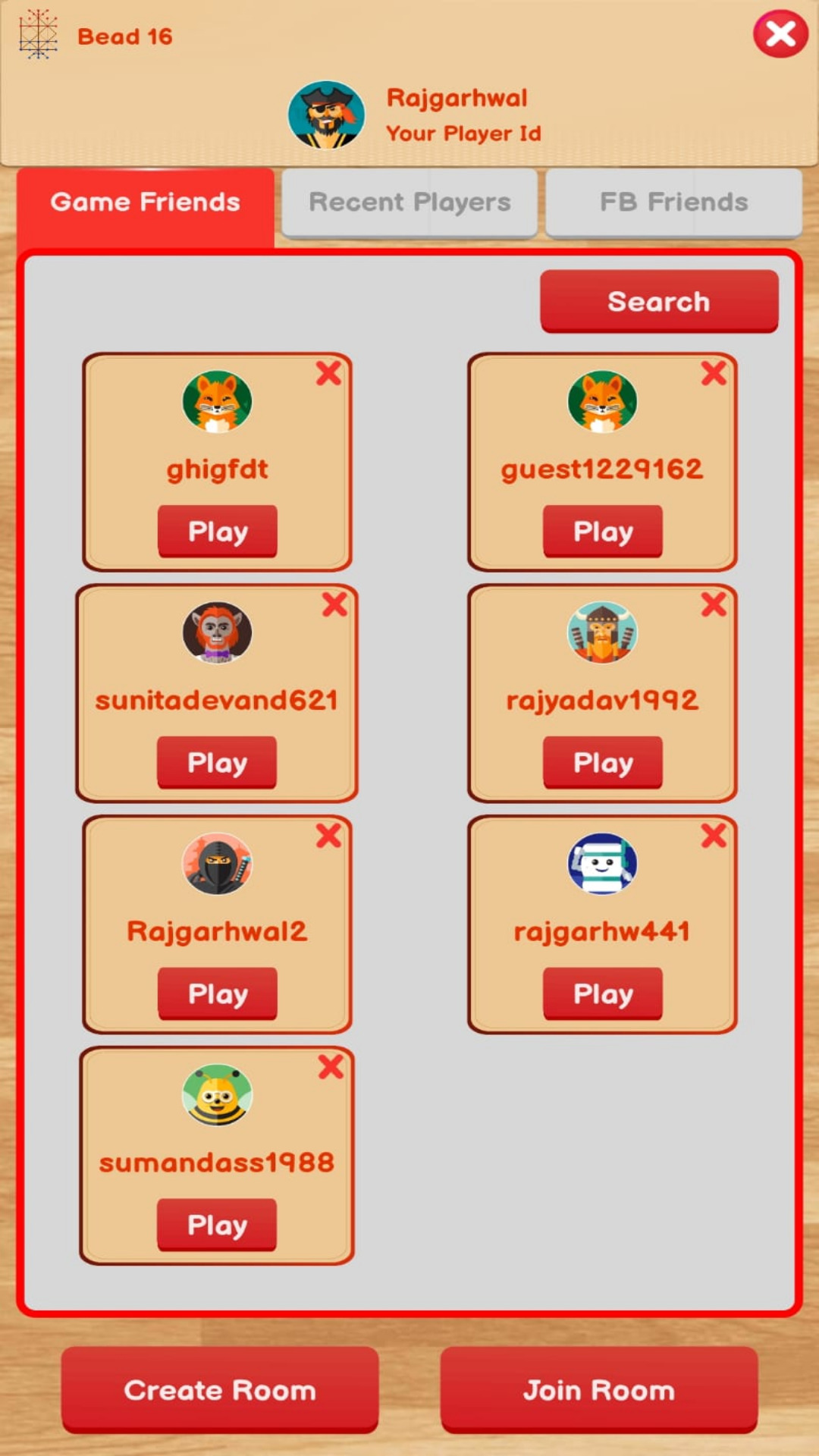Image resolution: width=819 pixels, height=1456 pixels.
Task: Play against rajyadav1992
Action: [603, 763]
